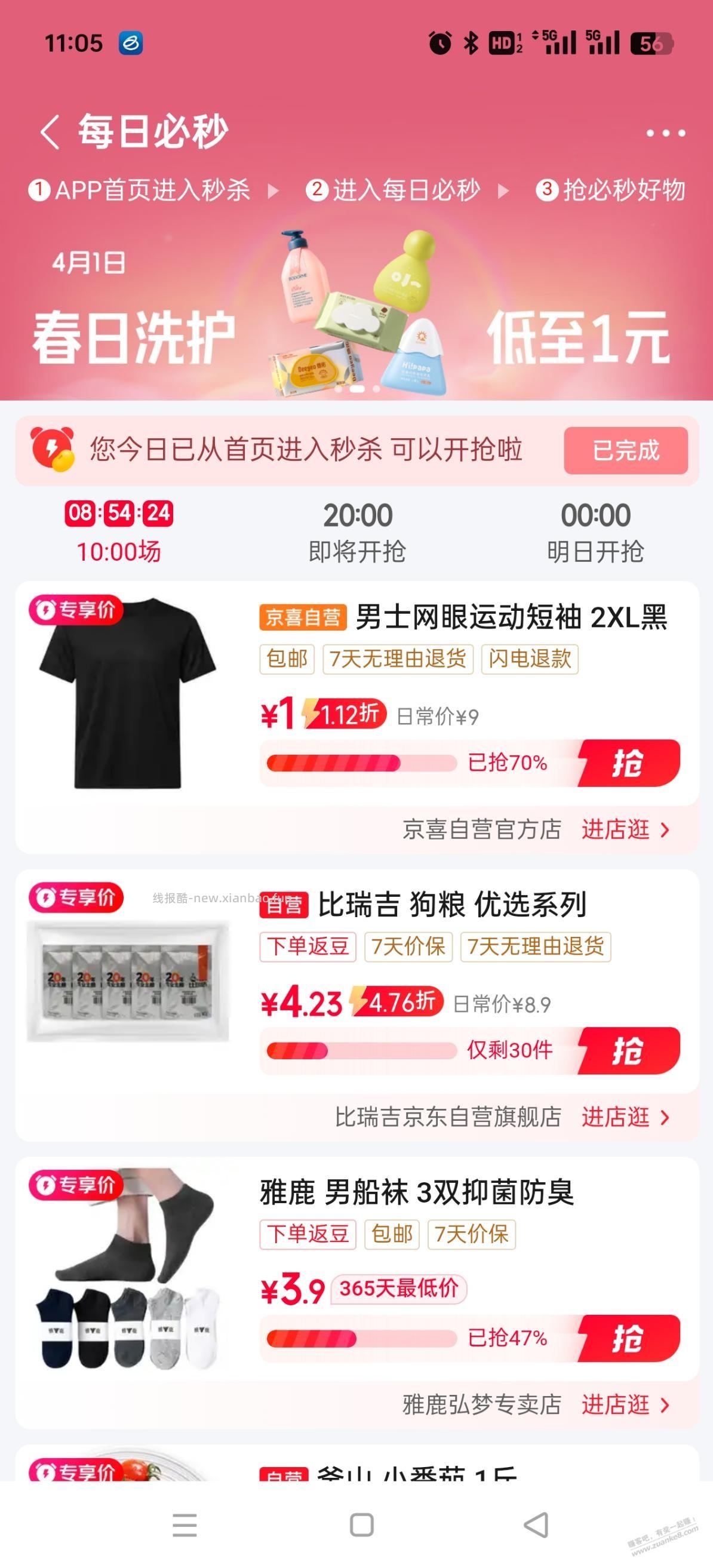The height and width of the screenshot is (1568, 713).
Task: Go back from 每日必秒 page
Action: click(50, 131)
